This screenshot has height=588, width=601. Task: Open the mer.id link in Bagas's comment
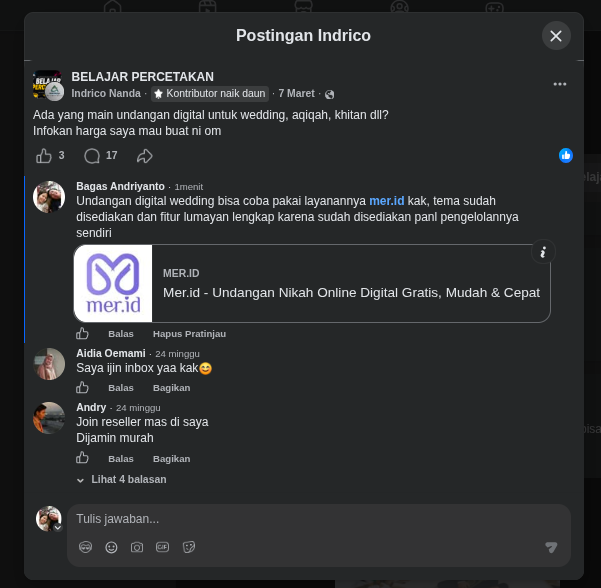pyautogui.click(x=386, y=201)
